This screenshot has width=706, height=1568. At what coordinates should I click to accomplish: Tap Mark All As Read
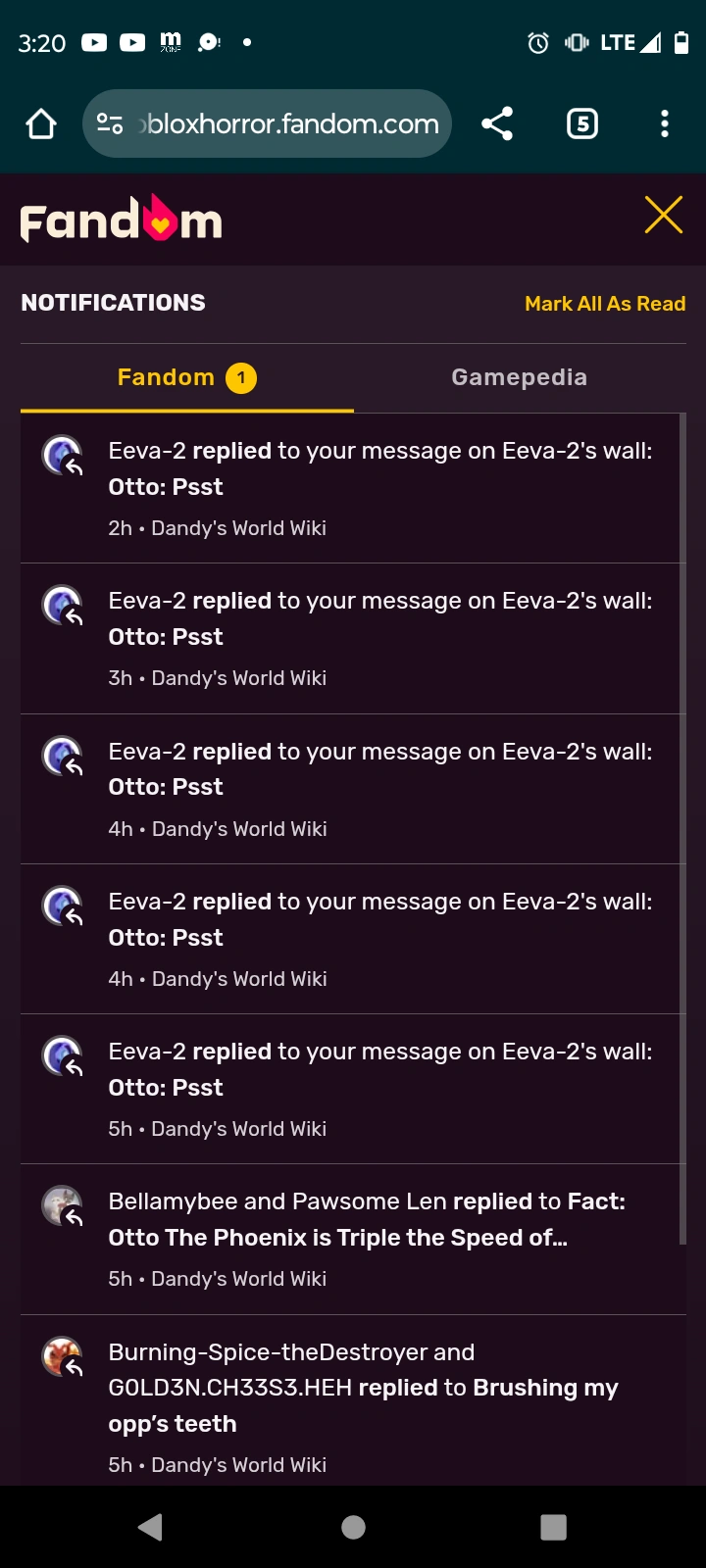[x=604, y=304]
